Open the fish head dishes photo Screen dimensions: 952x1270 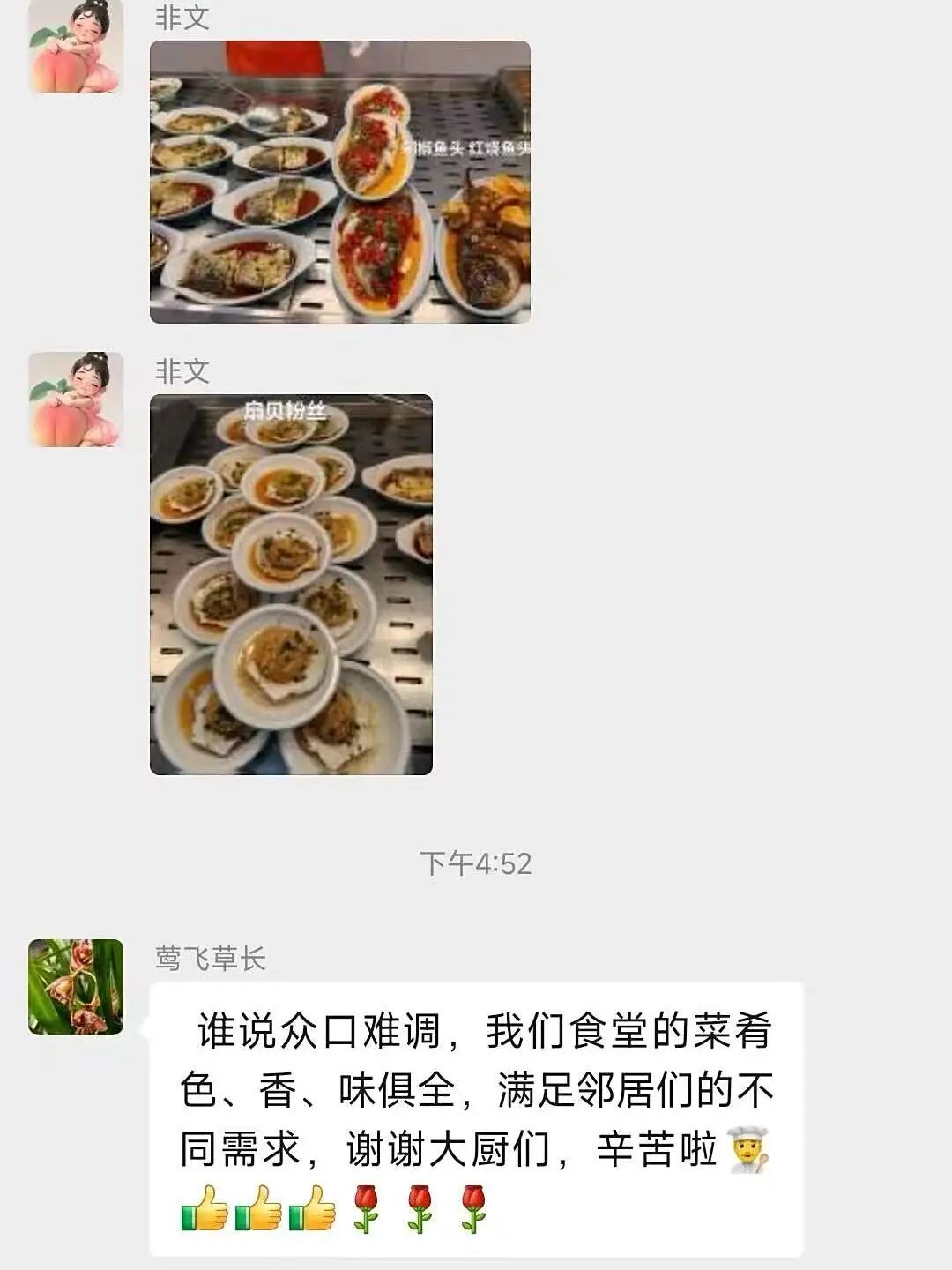tap(340, 182)
